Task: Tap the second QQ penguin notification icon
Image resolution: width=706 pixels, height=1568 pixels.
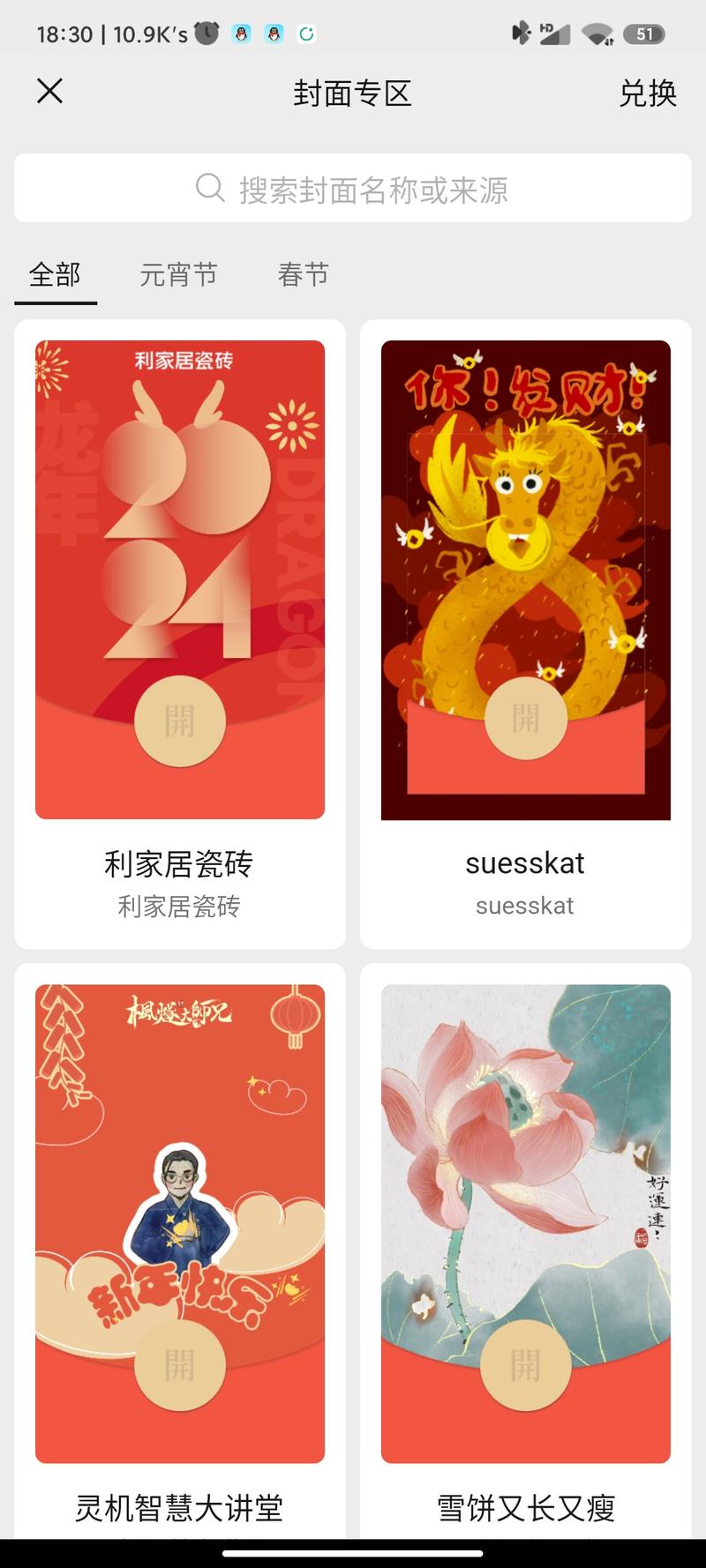Action: [274, 34]
